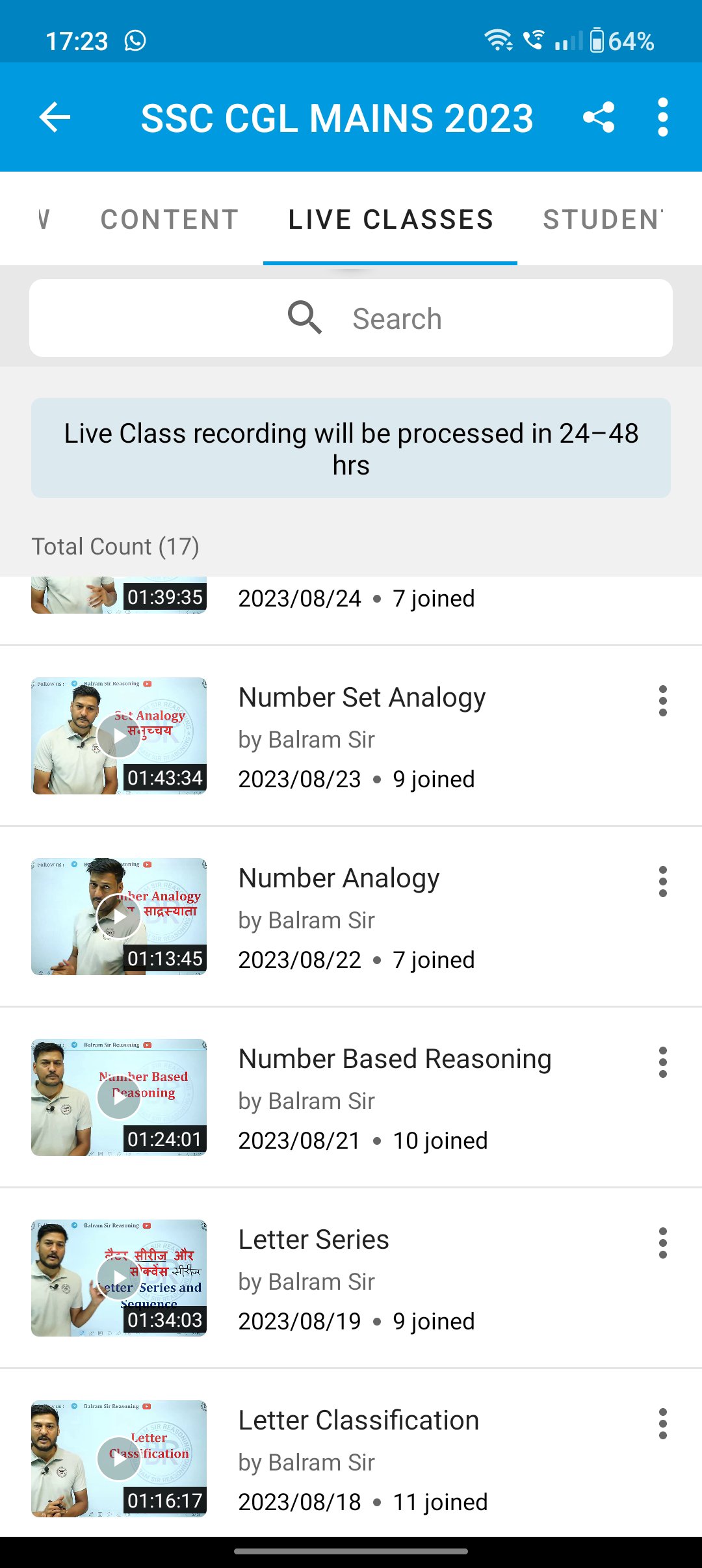
Task: Dismiss the recording processing notice
Action: 351,449
